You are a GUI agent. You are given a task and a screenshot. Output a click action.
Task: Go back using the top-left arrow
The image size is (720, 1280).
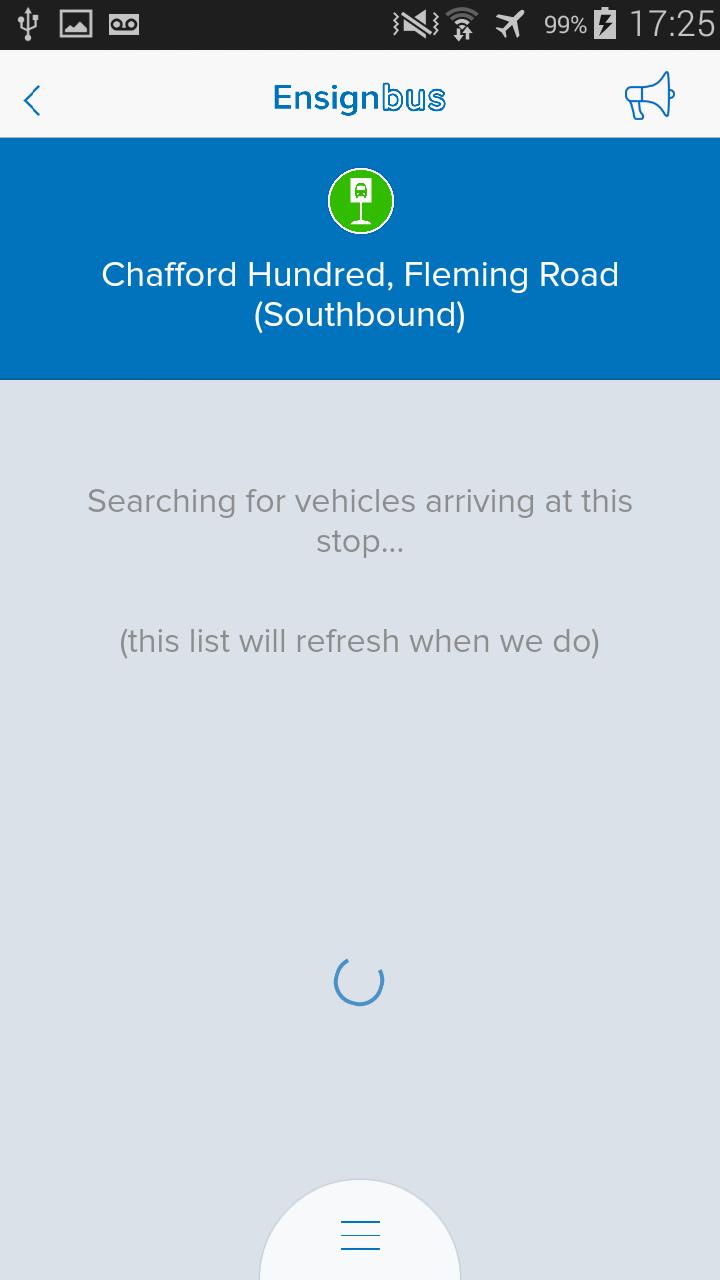(x=33, y=100)
